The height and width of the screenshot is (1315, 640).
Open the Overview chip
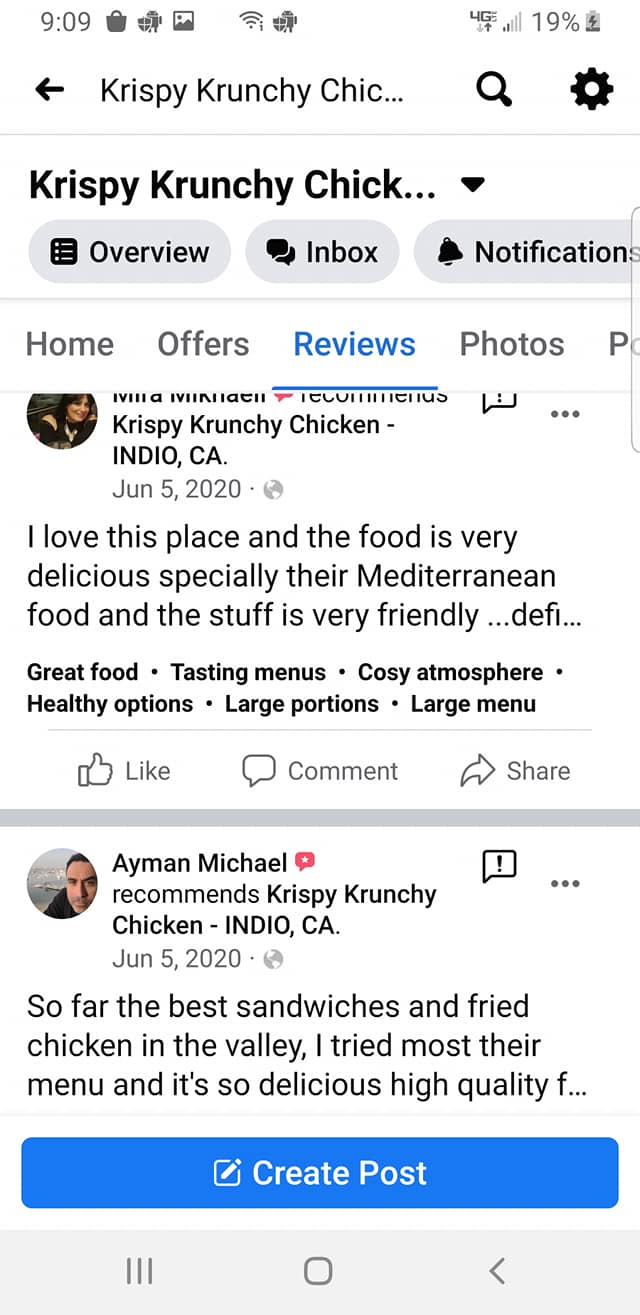coord(130,252)
